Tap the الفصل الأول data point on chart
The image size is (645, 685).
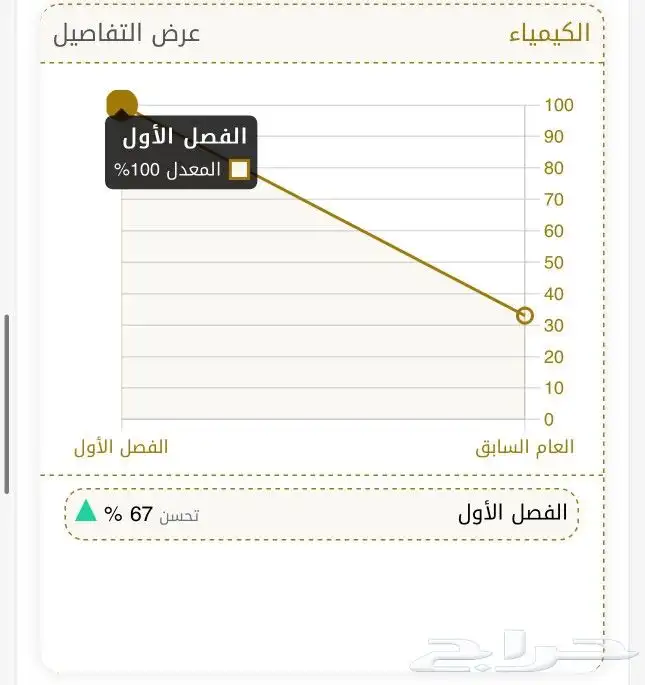point(121,103)
